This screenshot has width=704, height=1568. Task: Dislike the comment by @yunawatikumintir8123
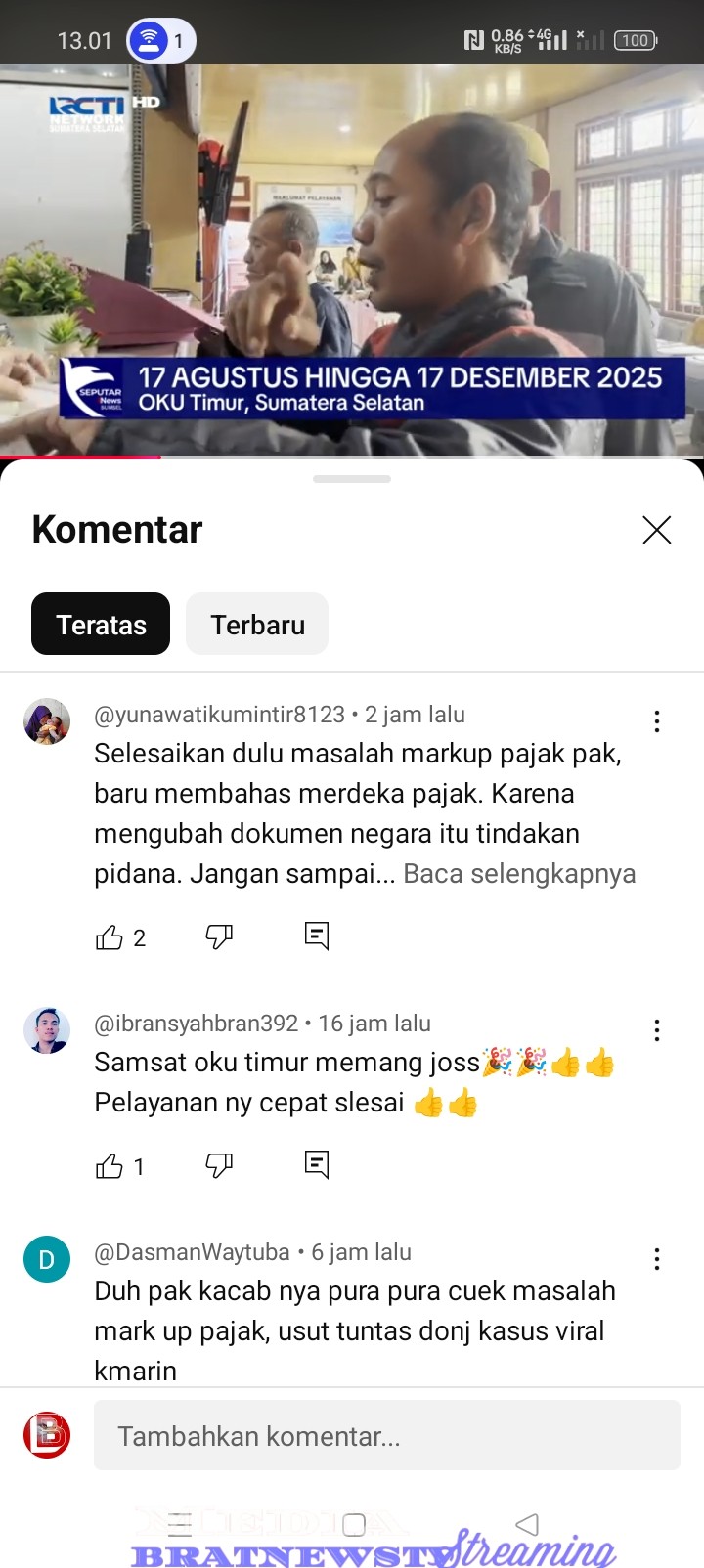coord(219,937)
